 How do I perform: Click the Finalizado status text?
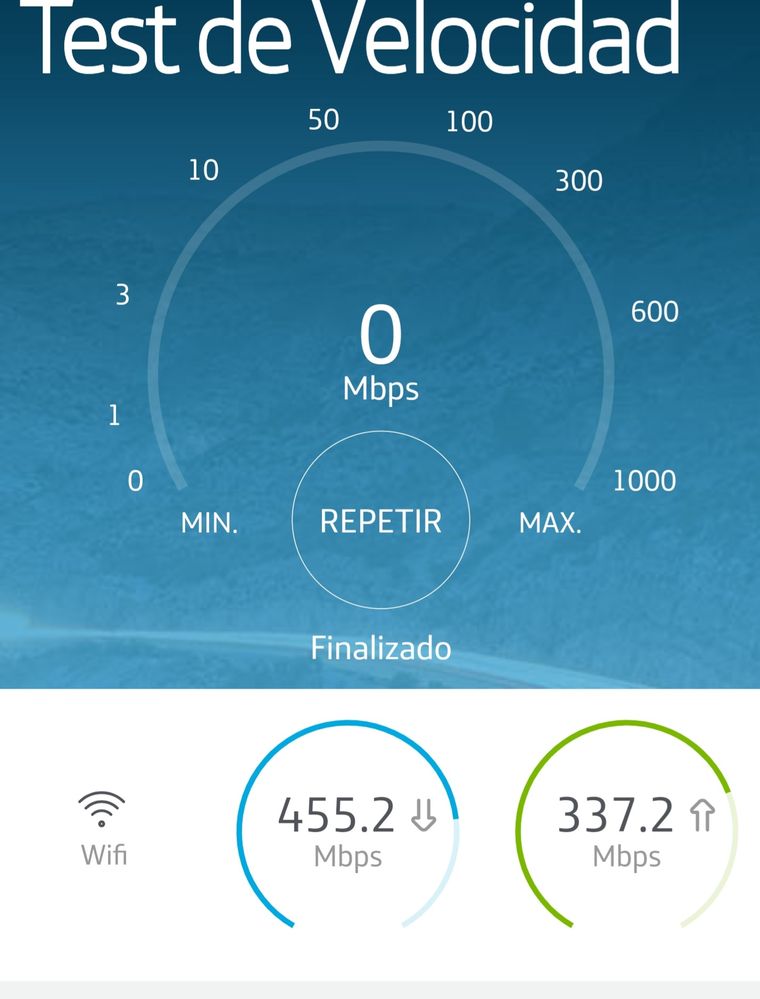click(x=381, y=648)
